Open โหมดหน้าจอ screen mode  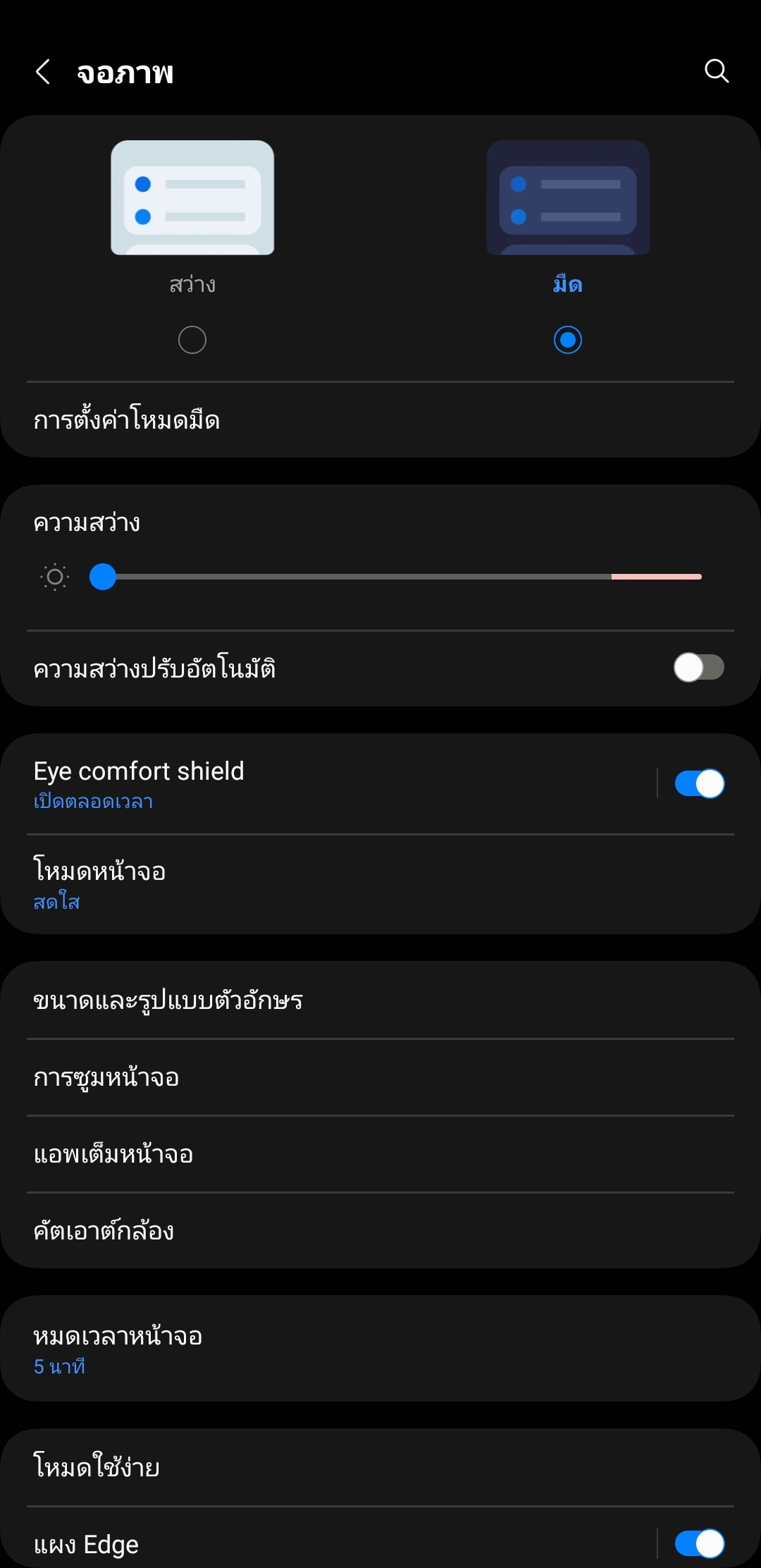[x=380, y=885]
